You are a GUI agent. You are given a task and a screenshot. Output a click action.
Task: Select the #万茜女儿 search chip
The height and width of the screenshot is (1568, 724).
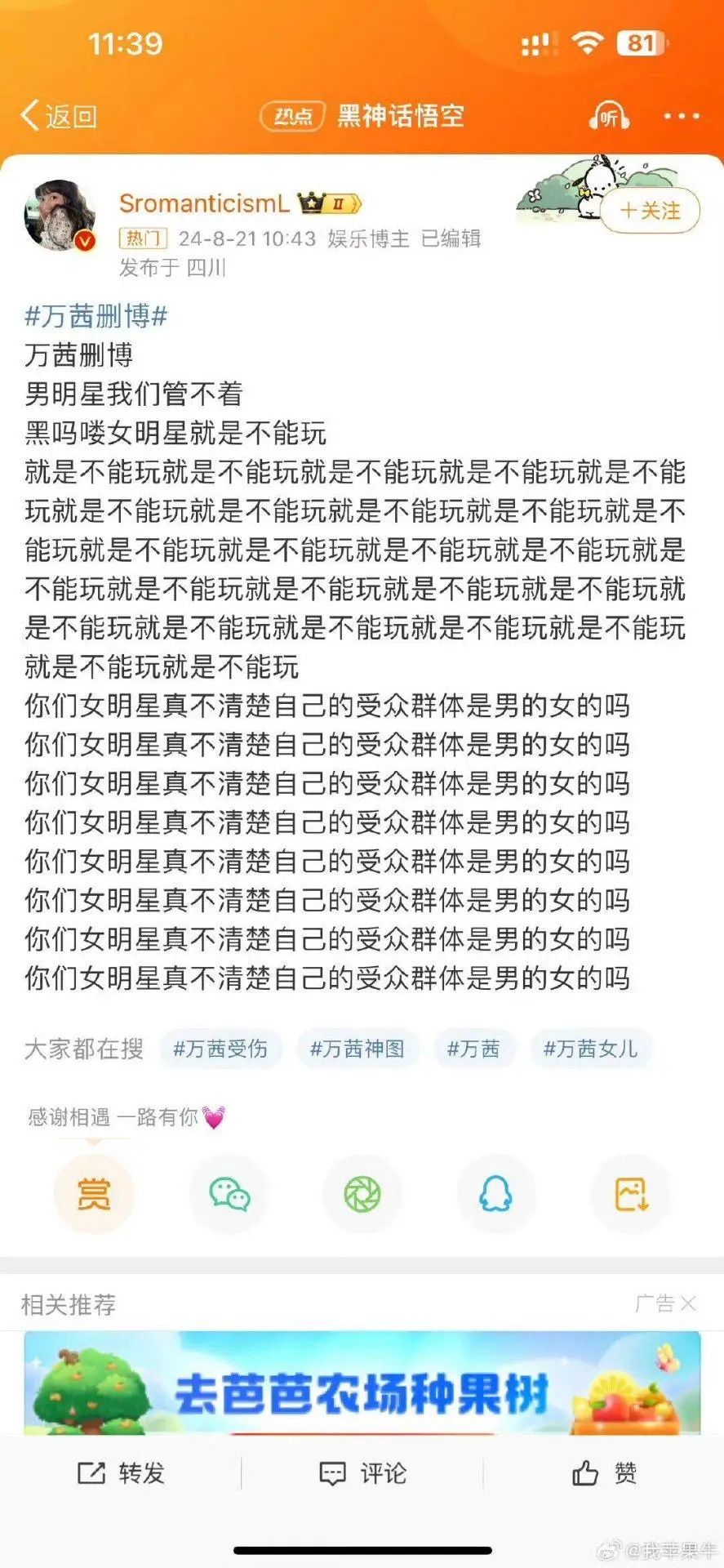tap(591, 1049)
